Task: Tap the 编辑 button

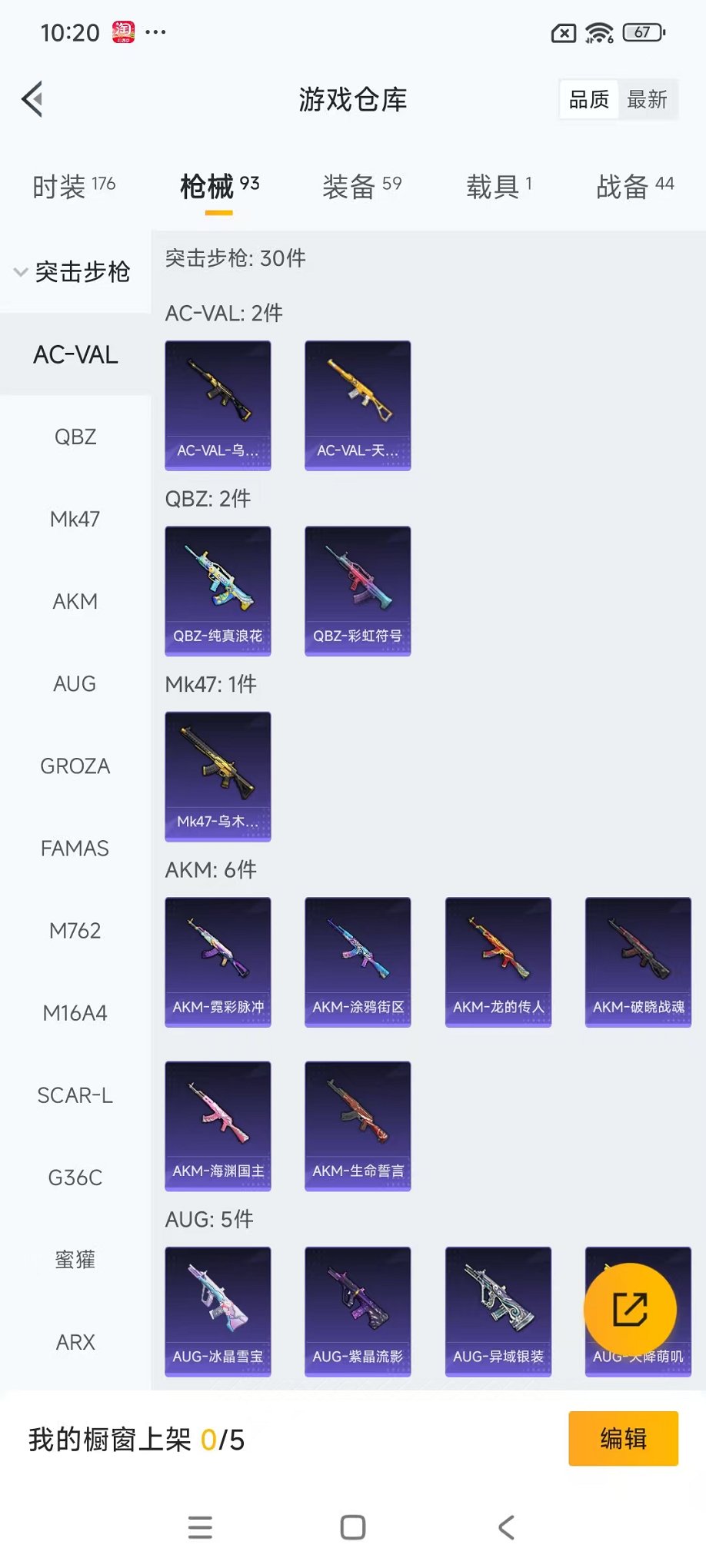Action: coord(623,1438)
